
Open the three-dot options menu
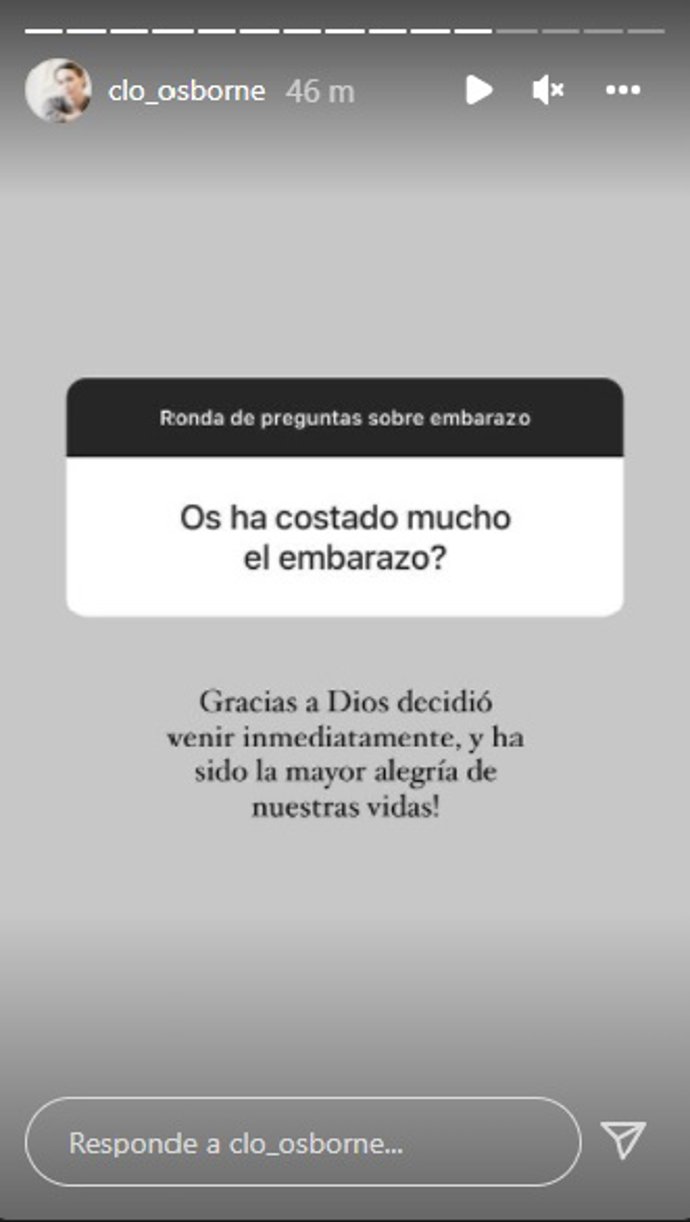click(623, 91)
